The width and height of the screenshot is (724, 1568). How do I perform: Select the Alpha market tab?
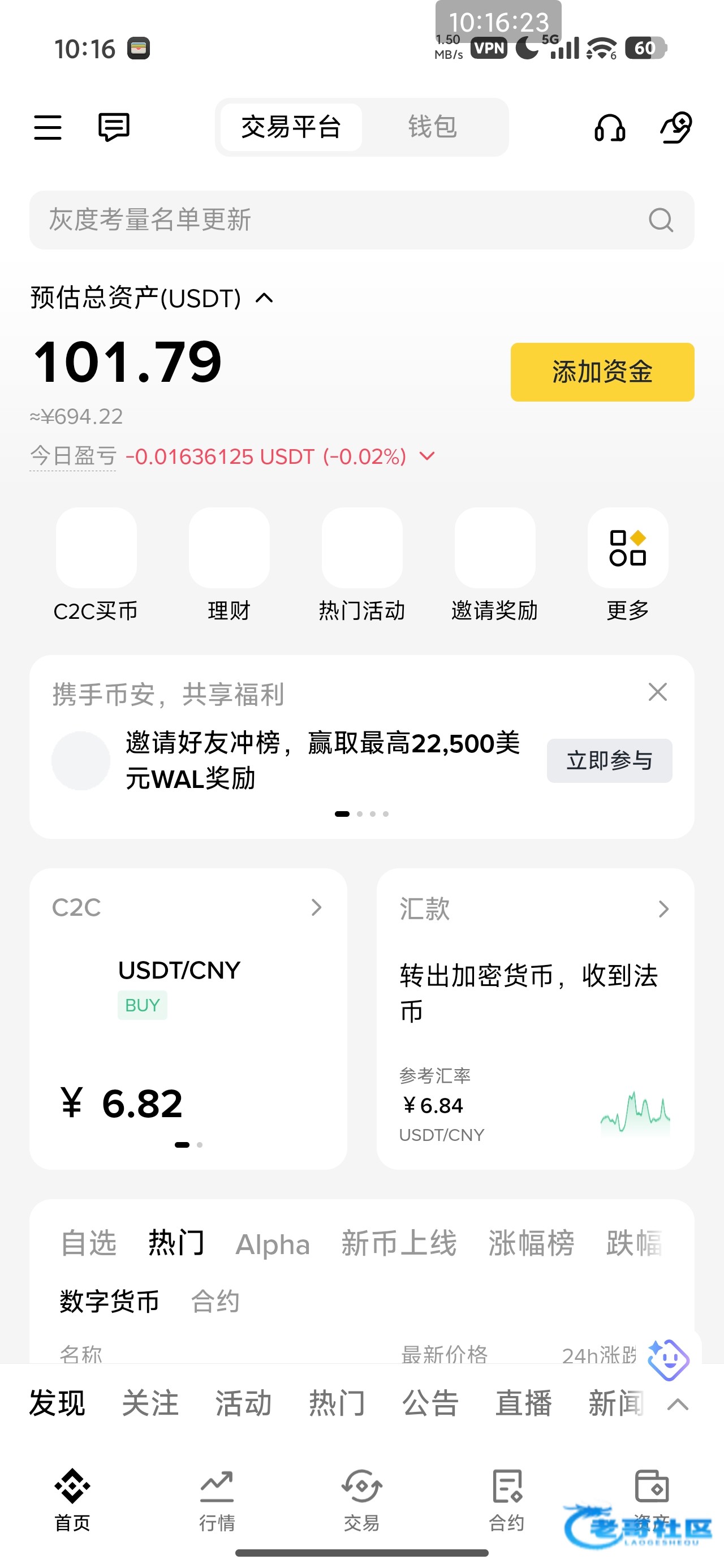[x=273, y=1244]
